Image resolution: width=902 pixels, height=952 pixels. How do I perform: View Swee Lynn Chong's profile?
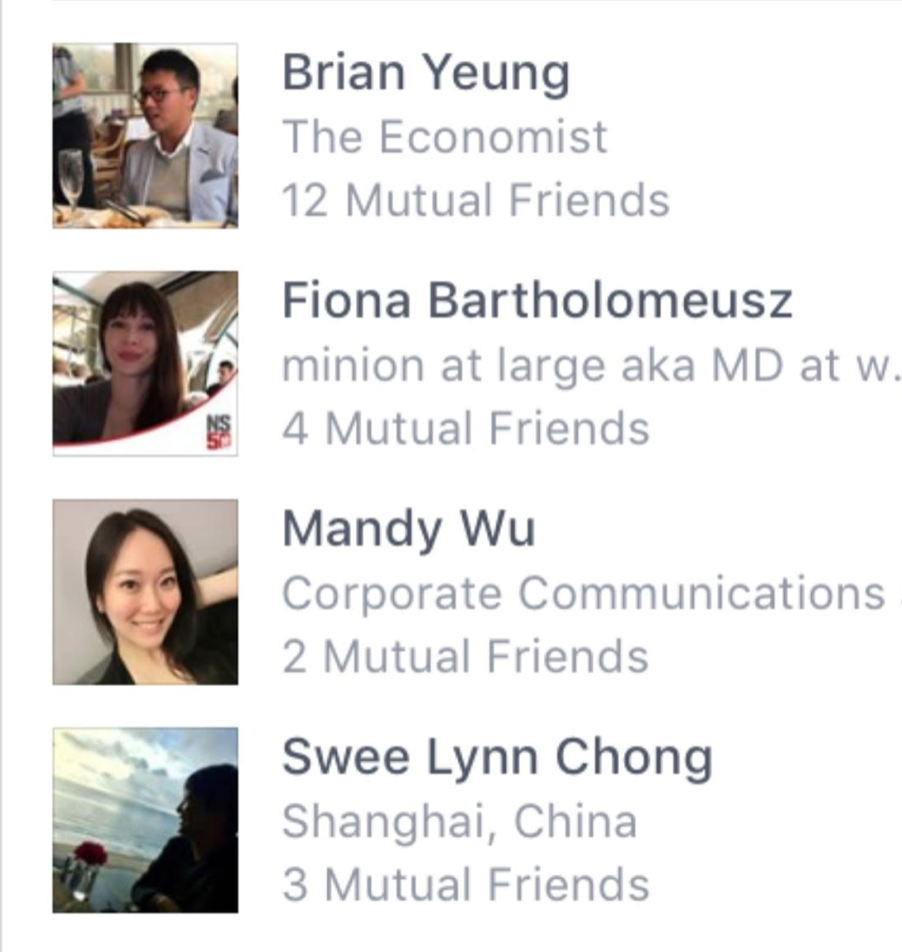[x=497, y=757]
